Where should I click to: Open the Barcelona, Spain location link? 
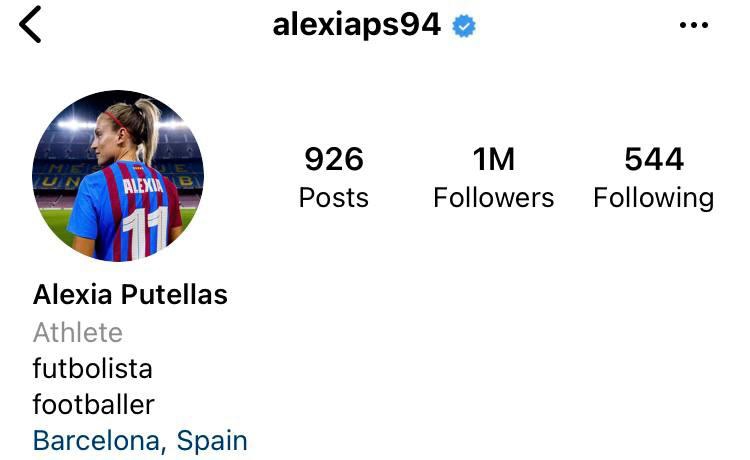140,440
